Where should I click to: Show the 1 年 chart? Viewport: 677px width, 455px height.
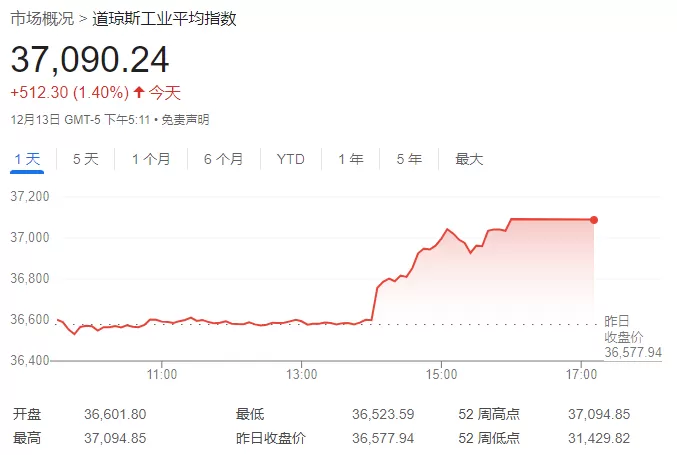pos(351,159)
